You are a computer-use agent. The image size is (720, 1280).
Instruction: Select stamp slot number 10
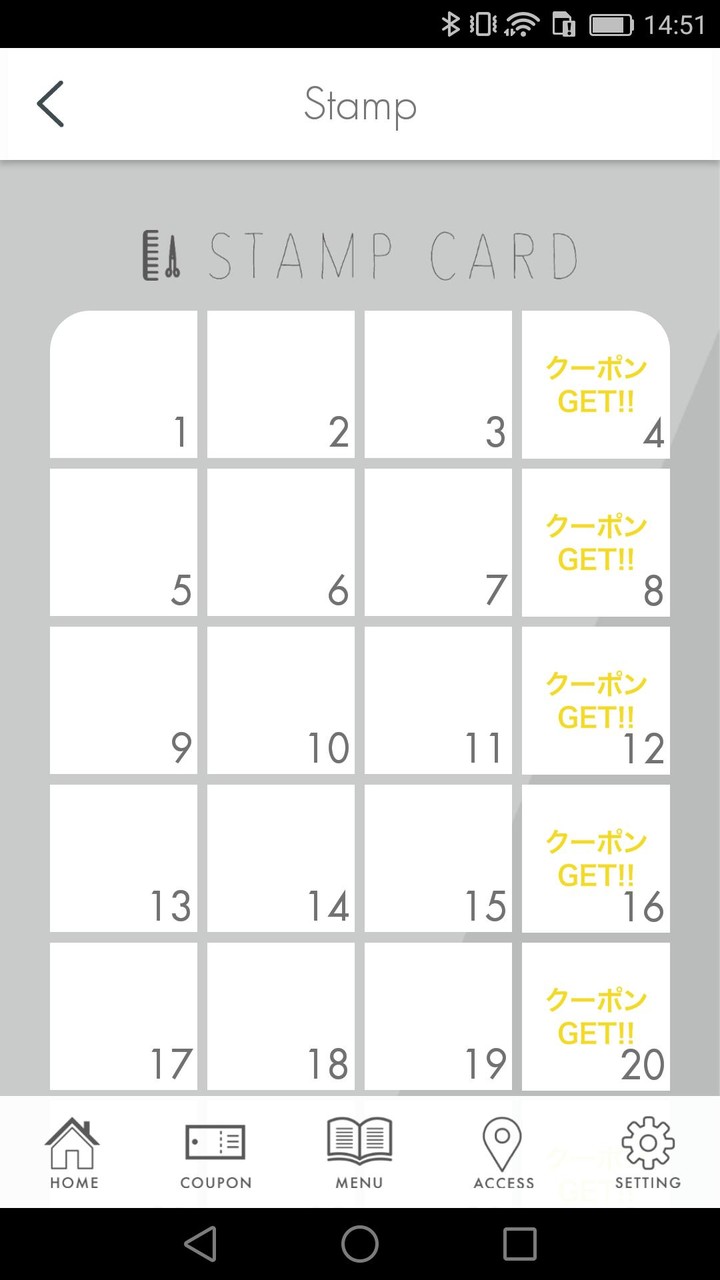click(281, 699)
